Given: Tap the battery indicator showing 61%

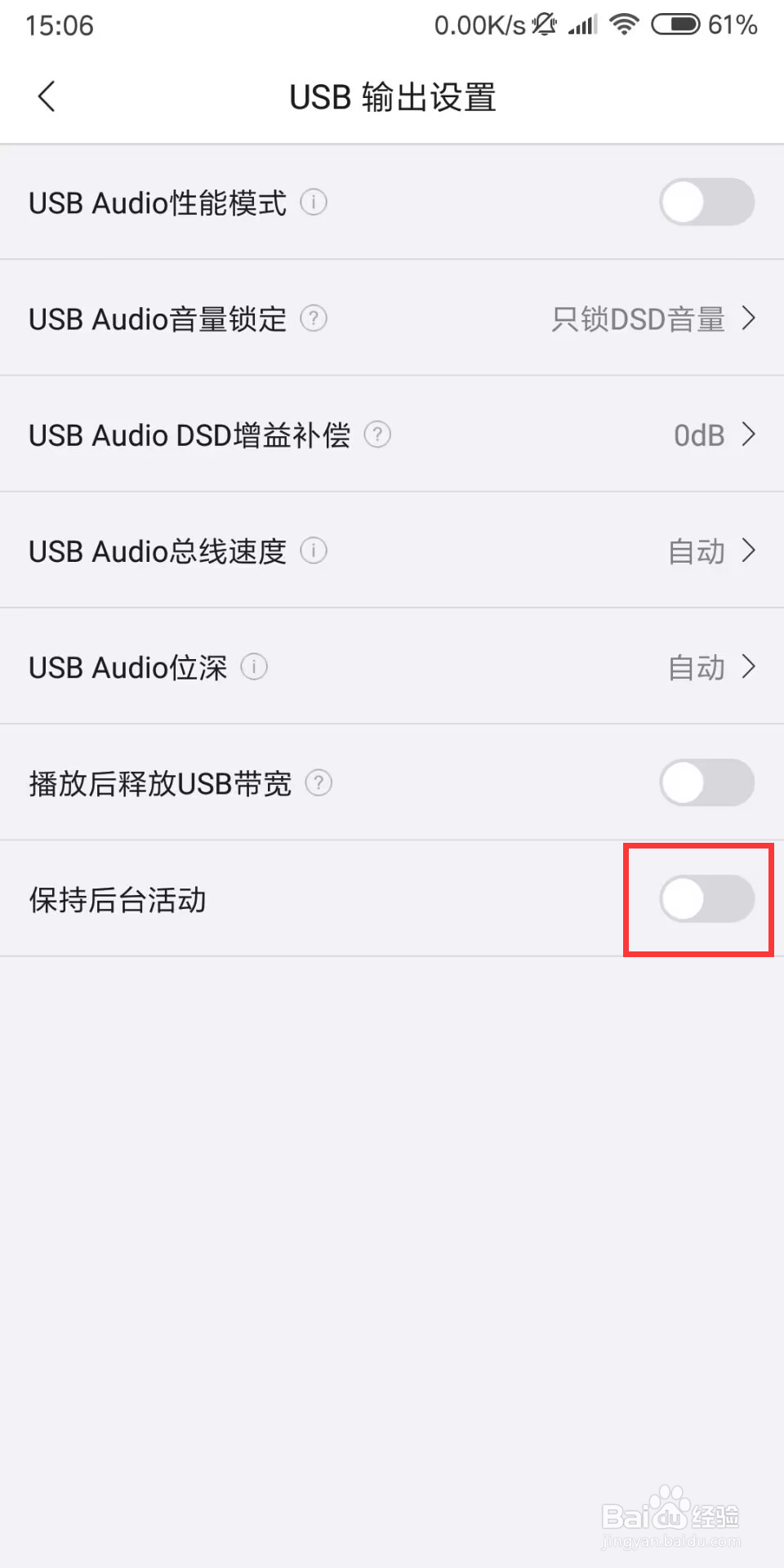Looking at the screenshot, I should [x=675, y=24].
